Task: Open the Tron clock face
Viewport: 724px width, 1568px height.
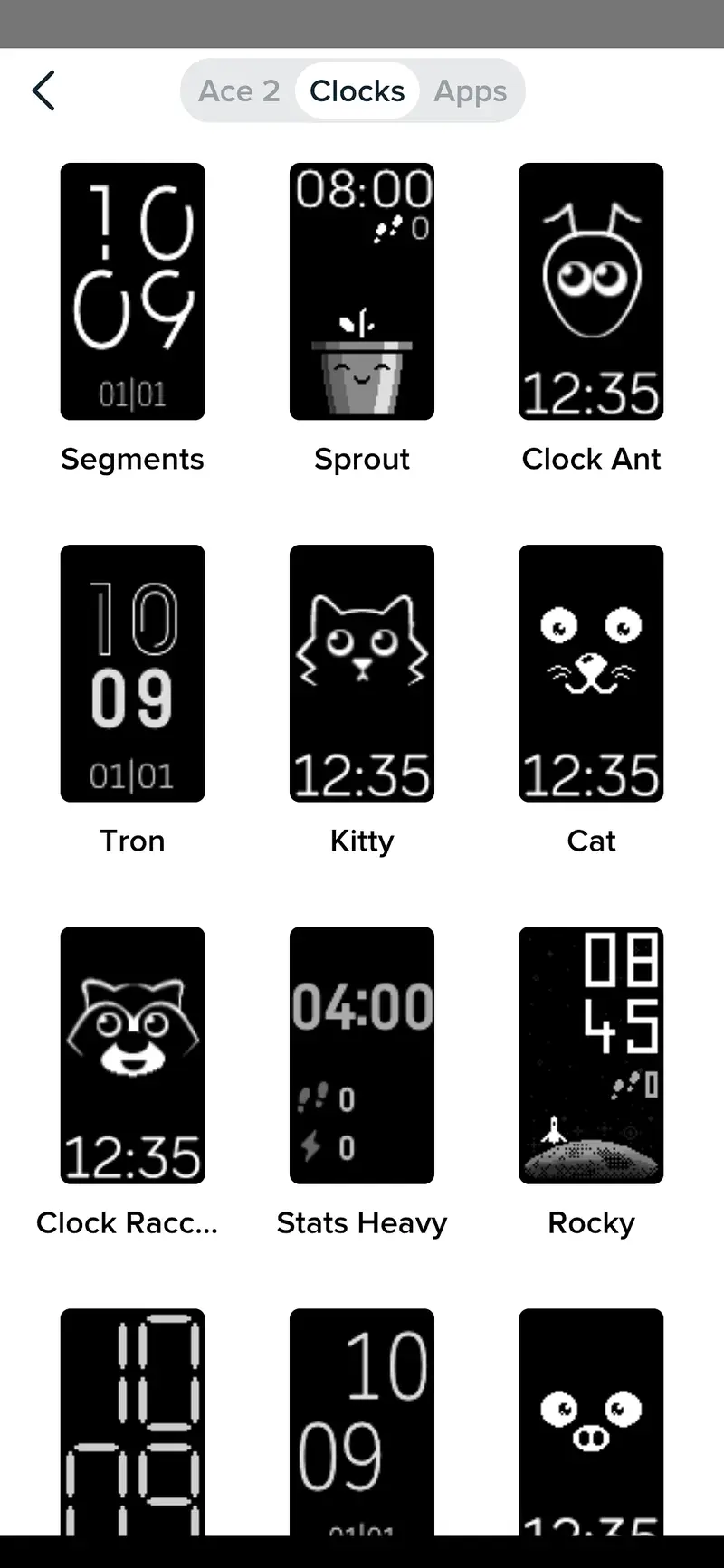Action: pyautogui.click(x=132, y=673)
